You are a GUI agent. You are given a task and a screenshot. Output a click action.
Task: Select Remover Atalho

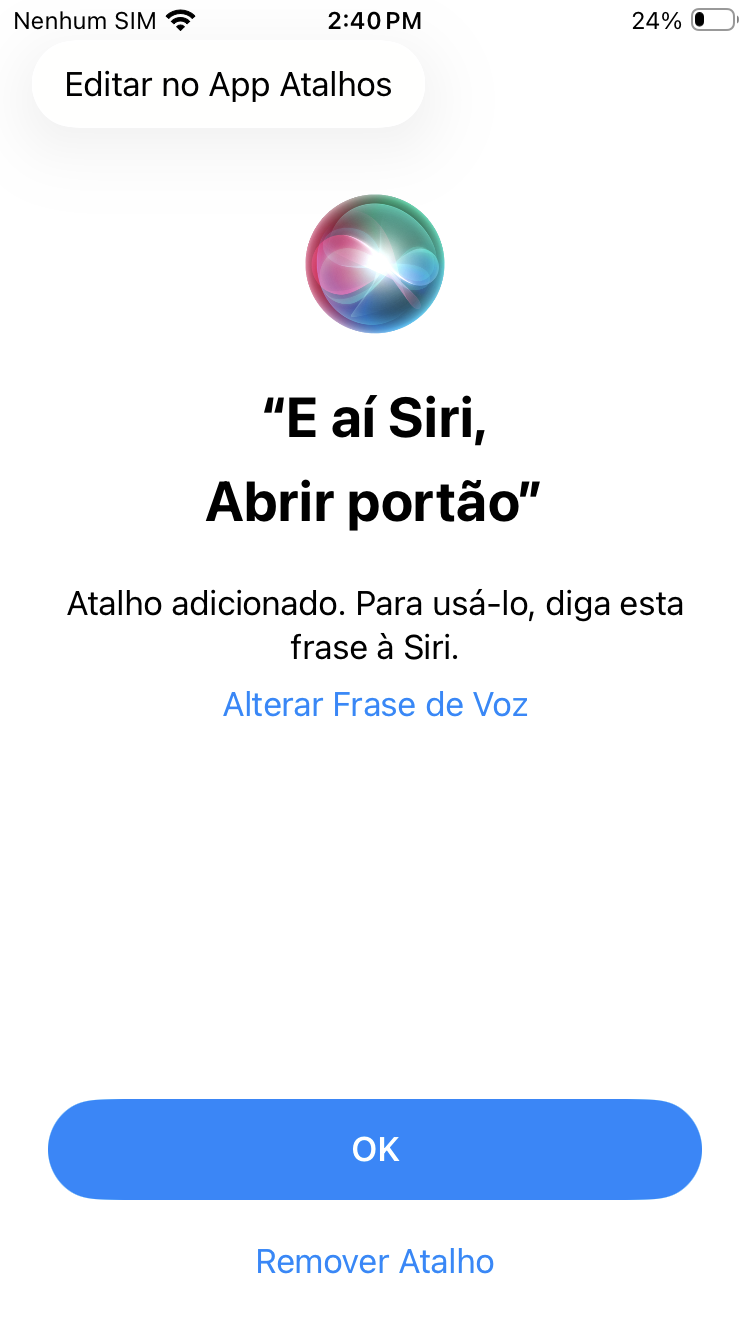point(375,1261)
